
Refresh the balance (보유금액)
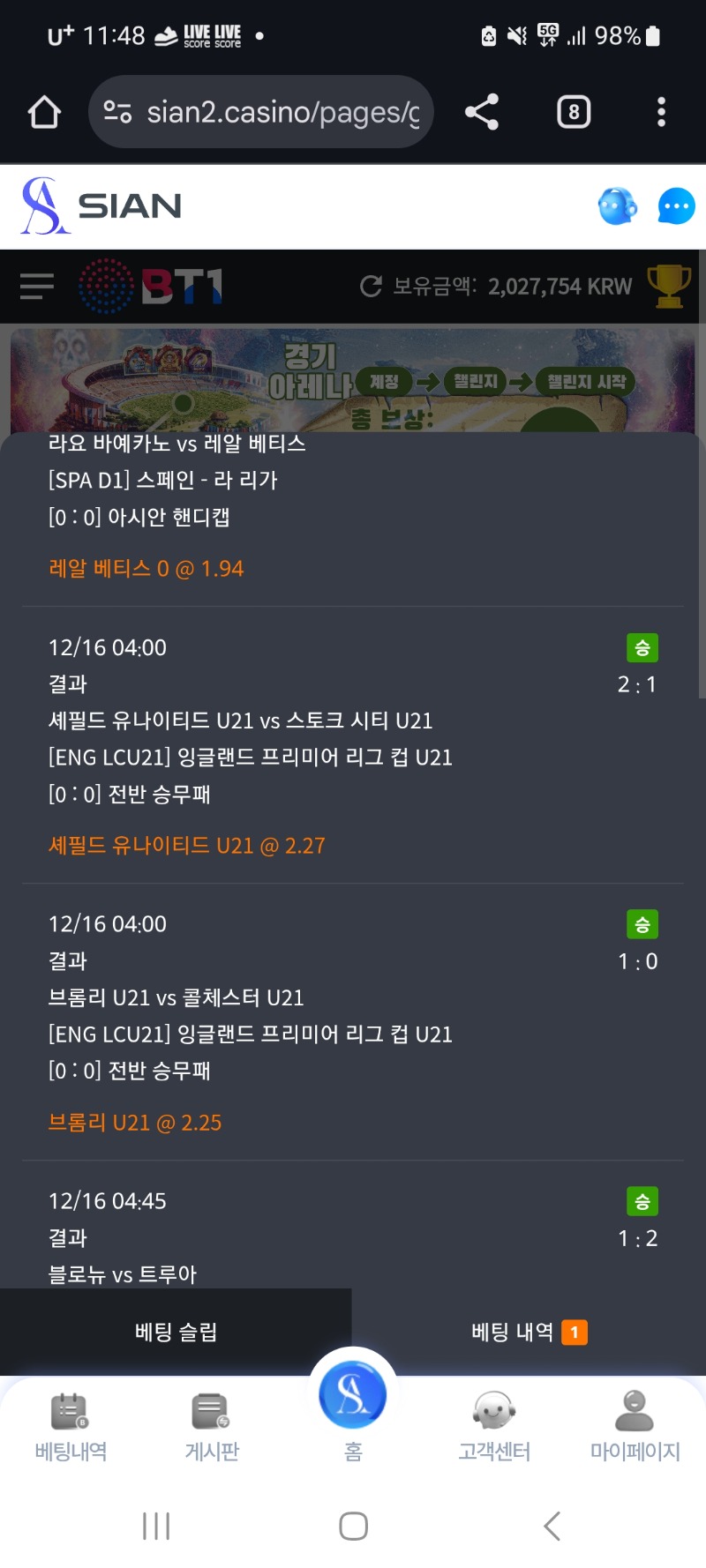(x=372, y=287)
